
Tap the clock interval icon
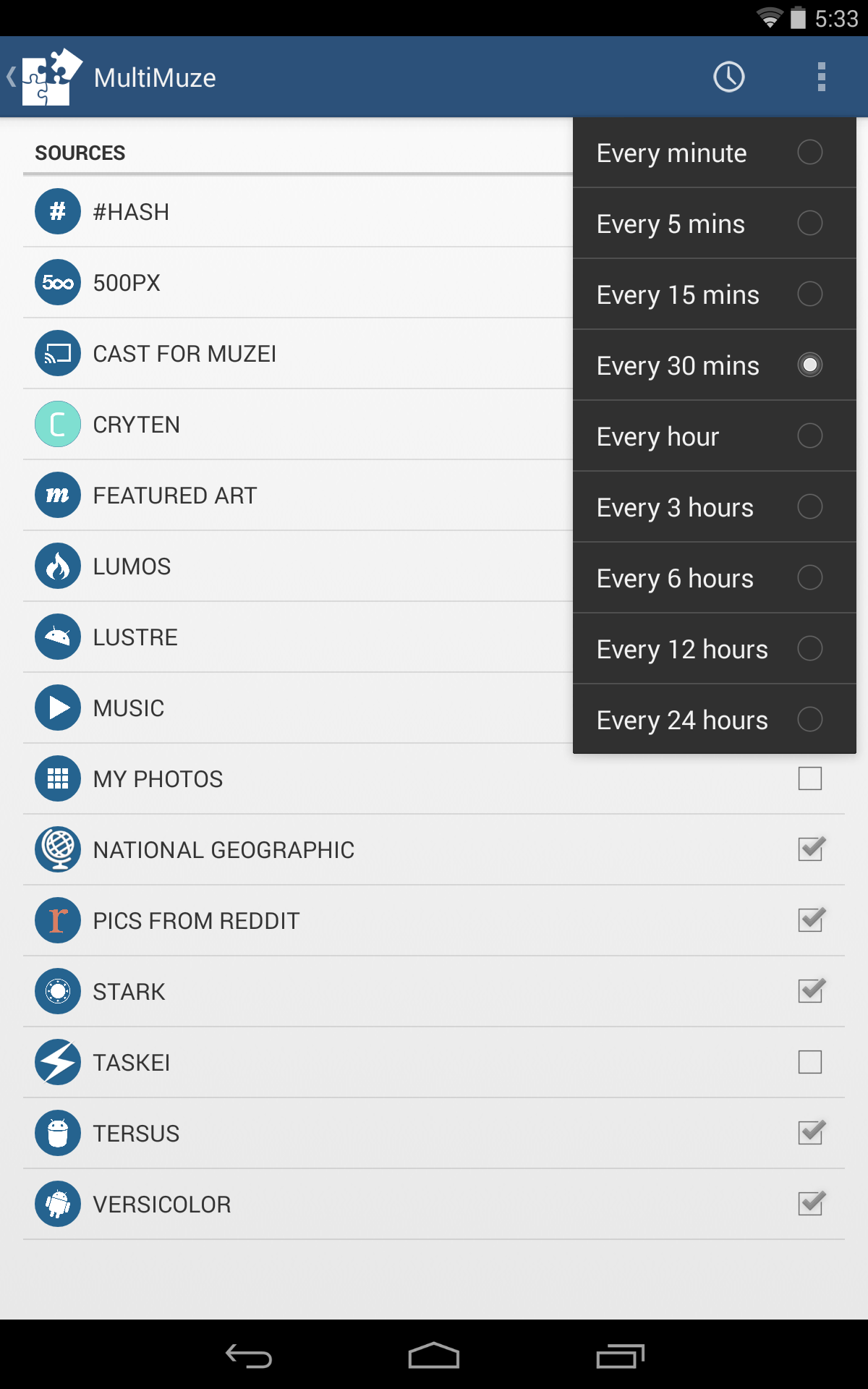[728, 77]
